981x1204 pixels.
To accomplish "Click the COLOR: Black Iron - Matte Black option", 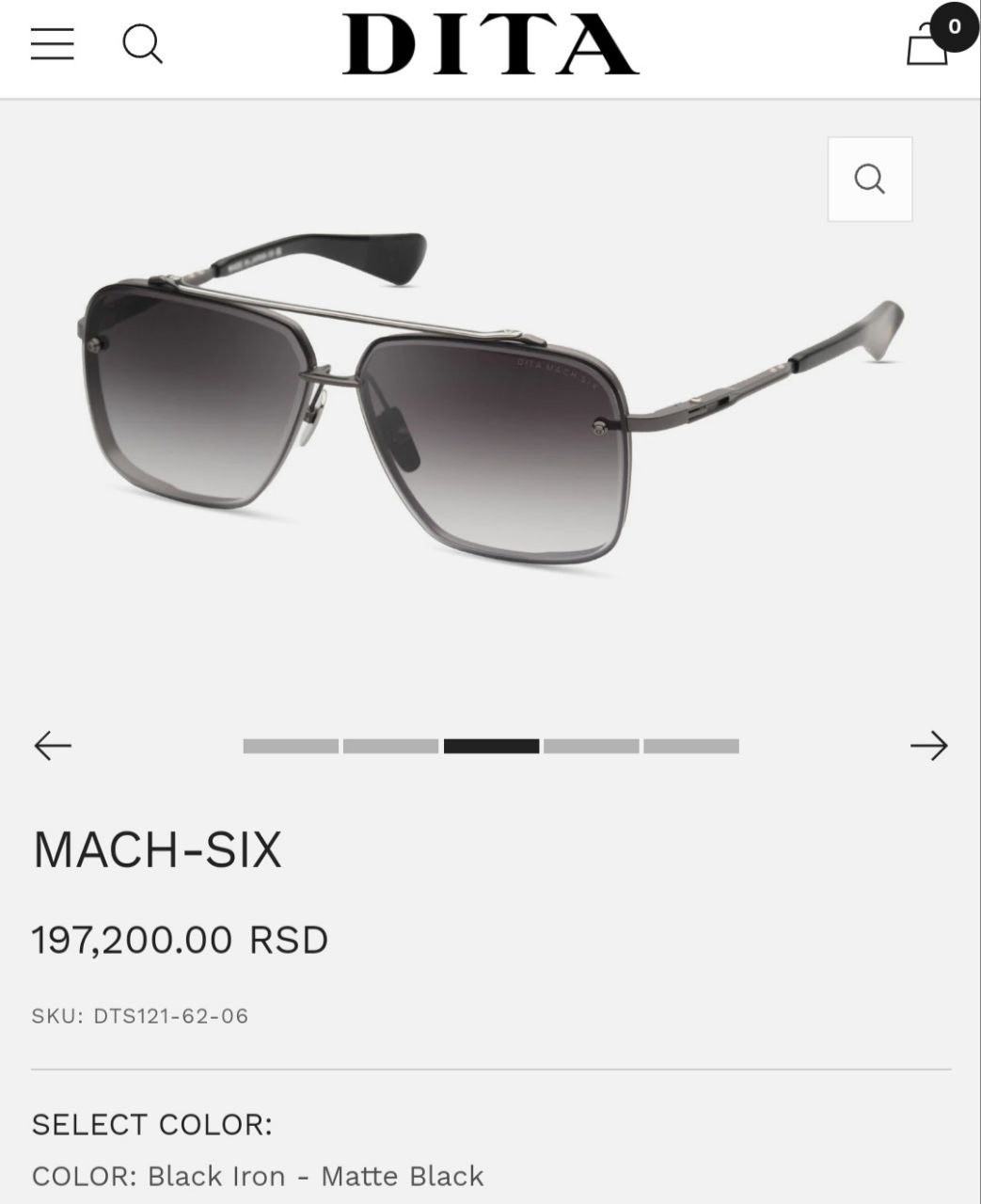I will (x=256, y=1176).
